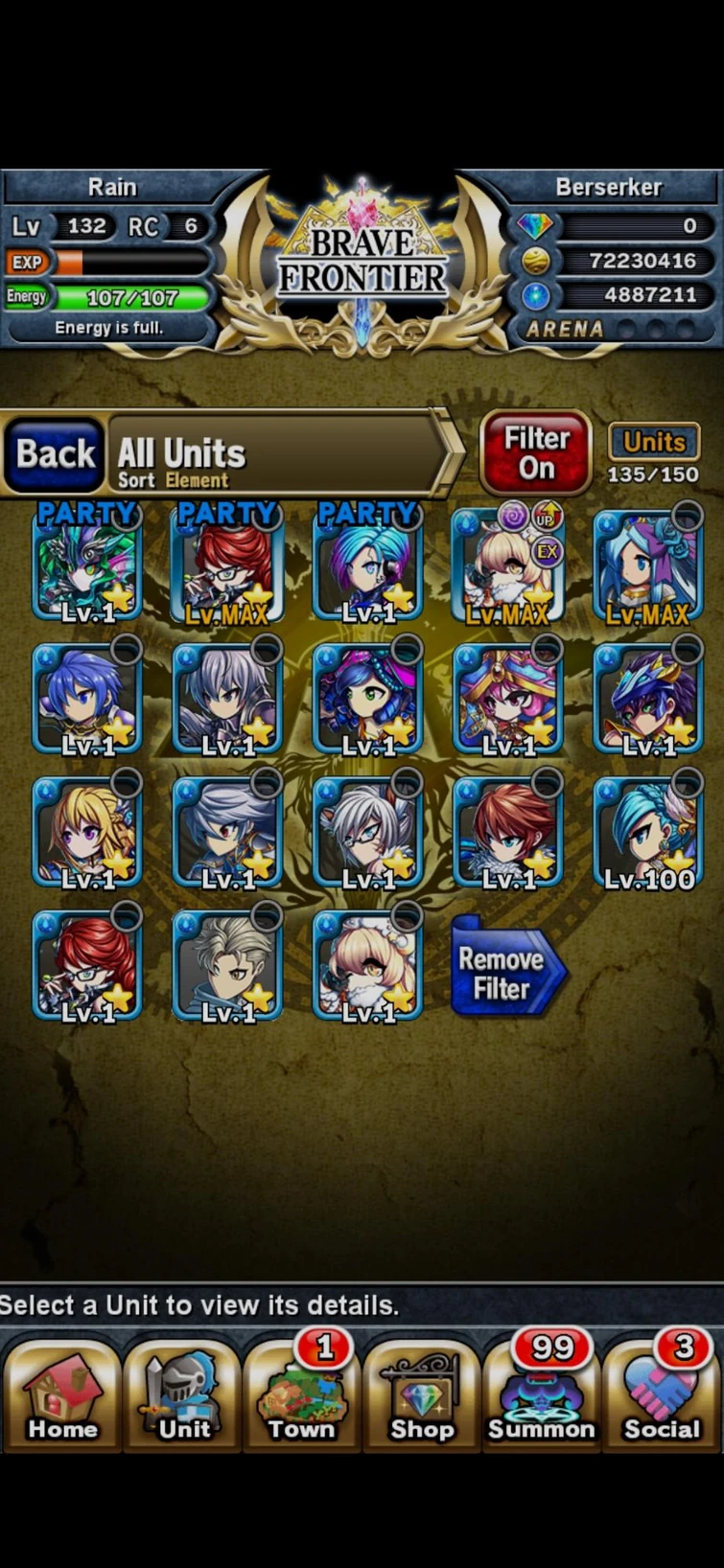Tap the Remove Filter button
The width and height of the screenshot is (724, 1568).
(507, 966)
